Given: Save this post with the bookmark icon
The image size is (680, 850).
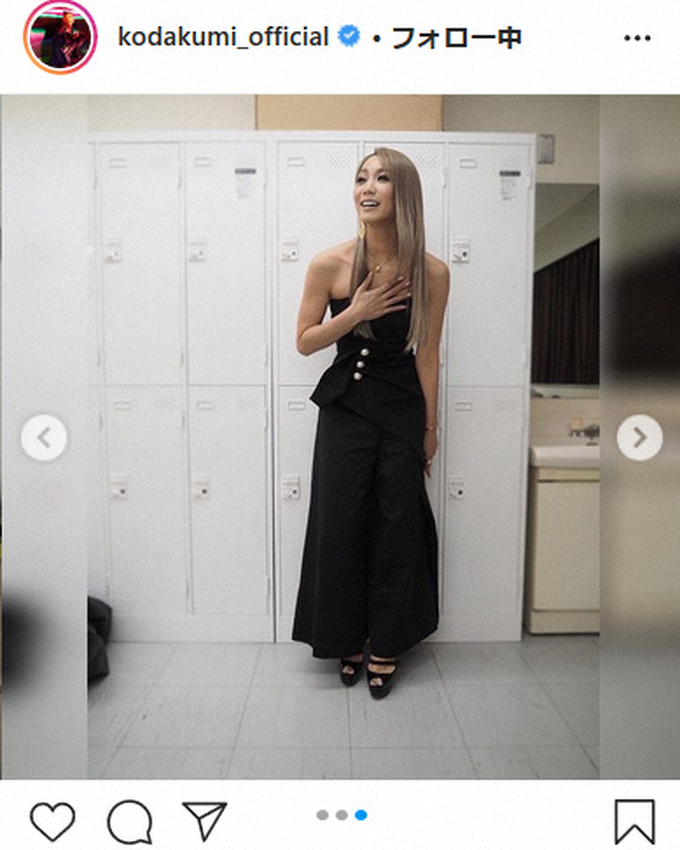Looking at the screenshot, I should pos(635,821).
